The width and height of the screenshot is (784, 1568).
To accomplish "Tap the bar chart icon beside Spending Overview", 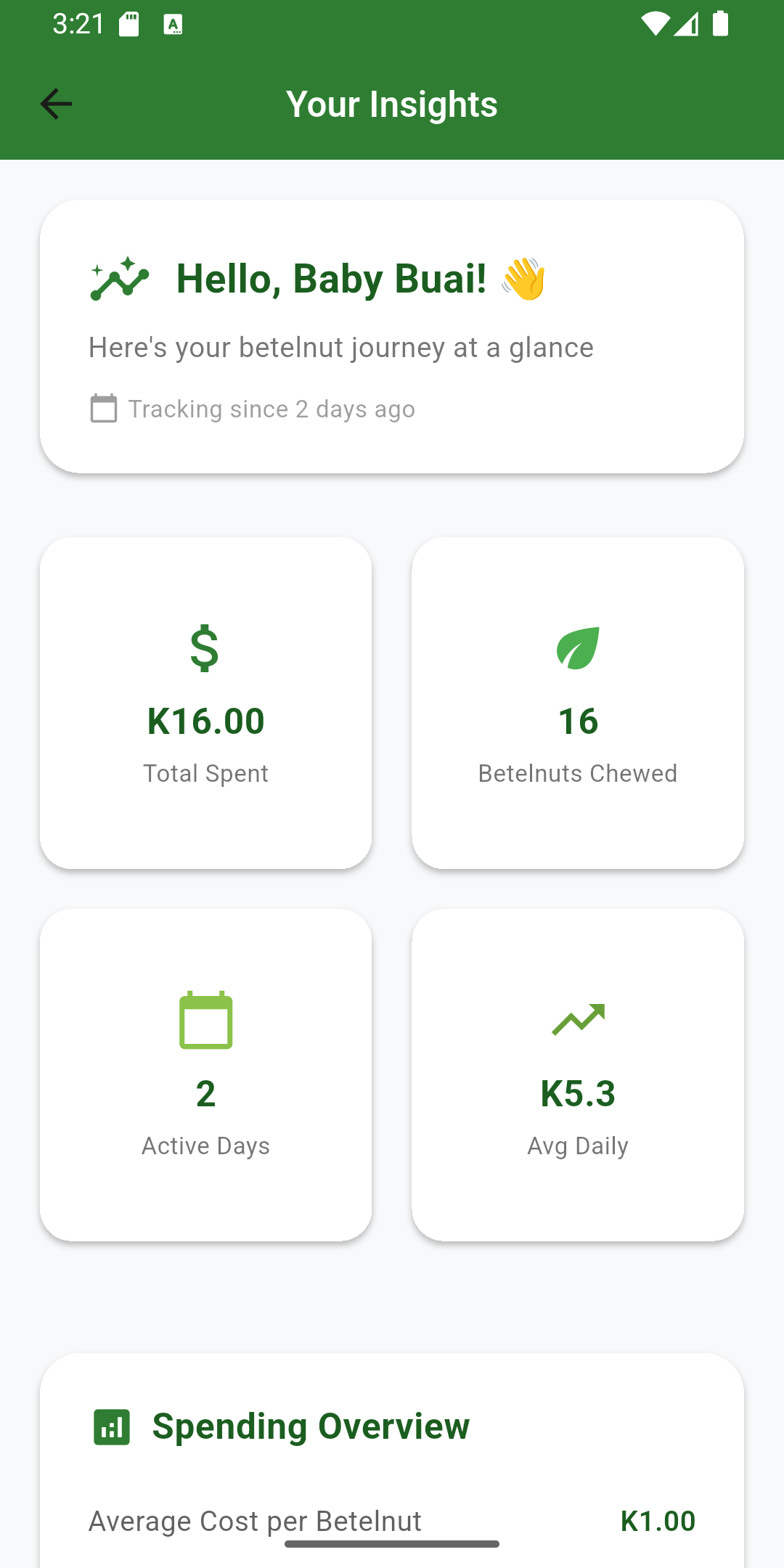I will pos(111,1425).
